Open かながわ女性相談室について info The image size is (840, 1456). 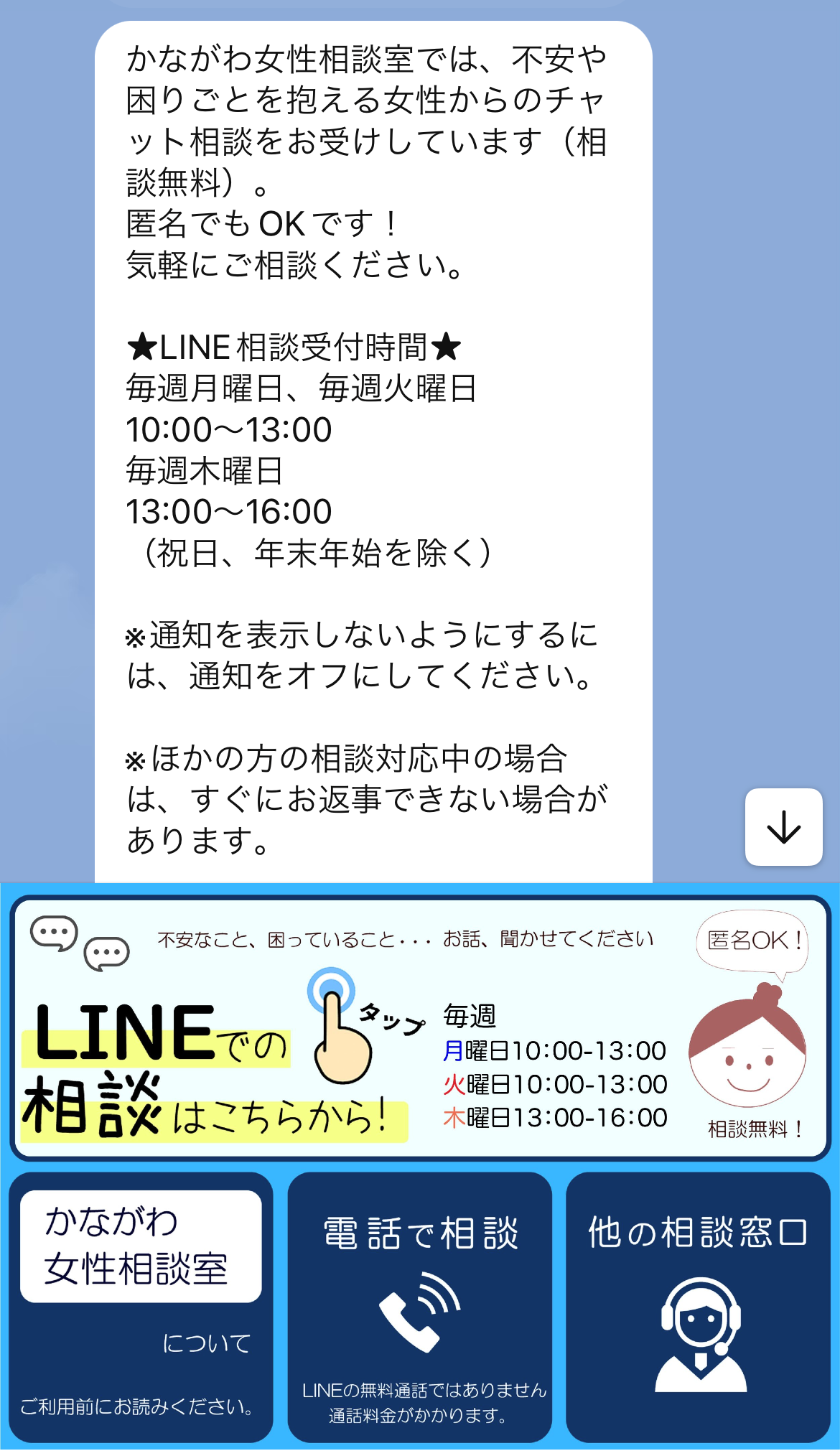pyautogui.click(x=141, y=1307)
